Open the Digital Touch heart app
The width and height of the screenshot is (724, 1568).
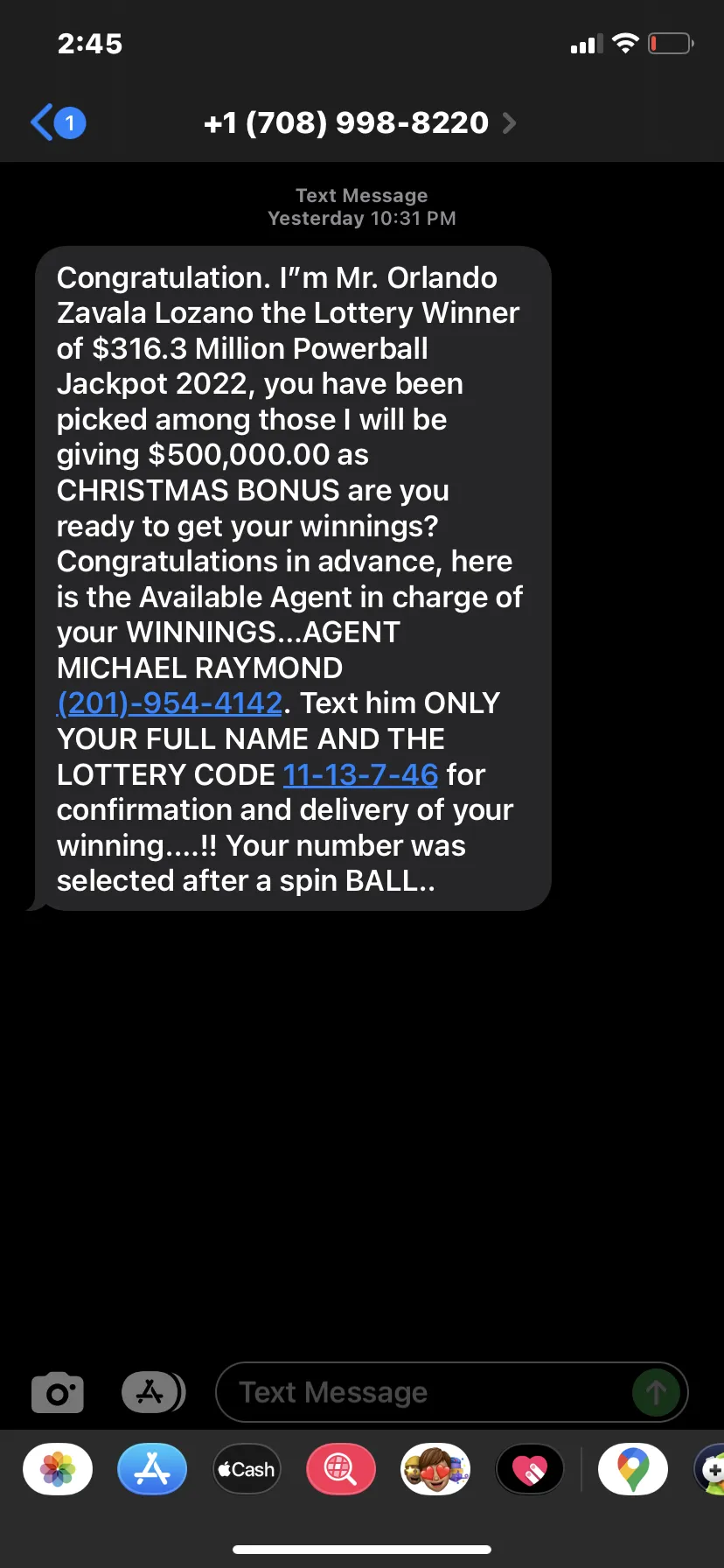[x=530, y=1469]
